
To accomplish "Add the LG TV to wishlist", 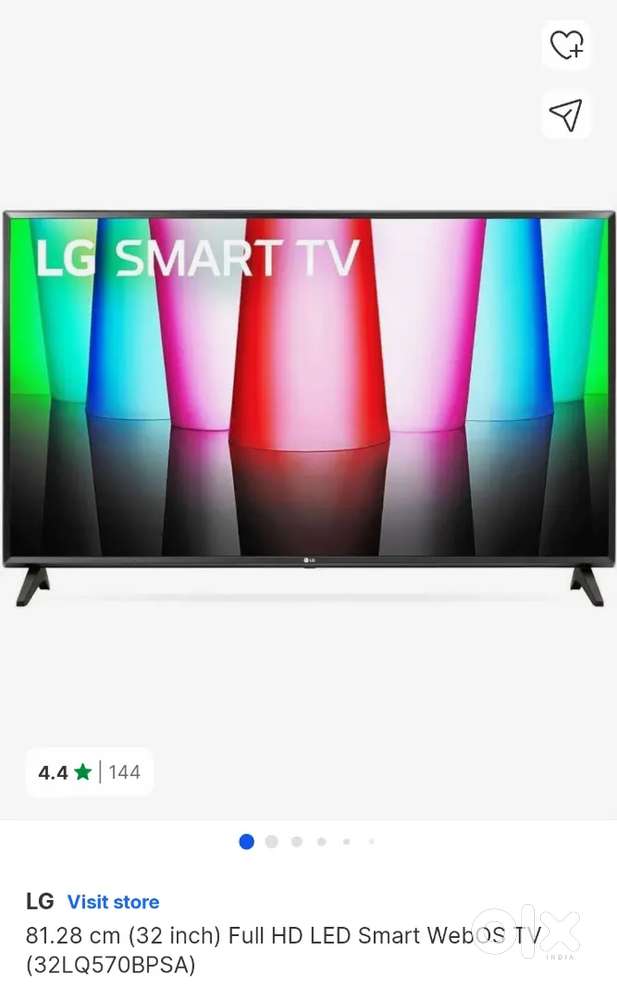I will click(x=566, y=45).
